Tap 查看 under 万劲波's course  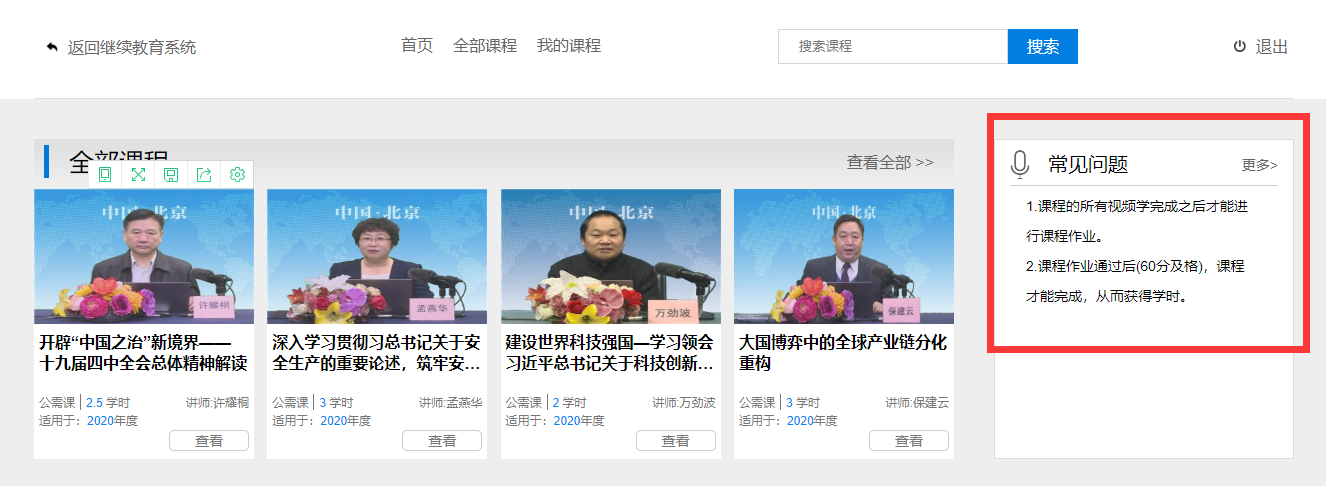pyautogui.click(x=676, y=441)
